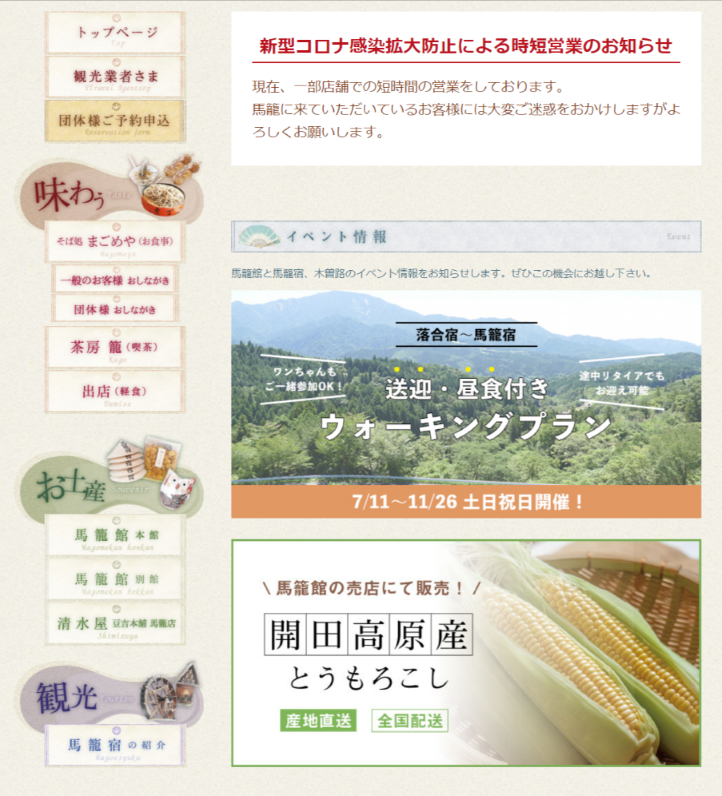Open 団体様ご予約申込 reservation form
The image size is (722, 796).
(115, 121)
